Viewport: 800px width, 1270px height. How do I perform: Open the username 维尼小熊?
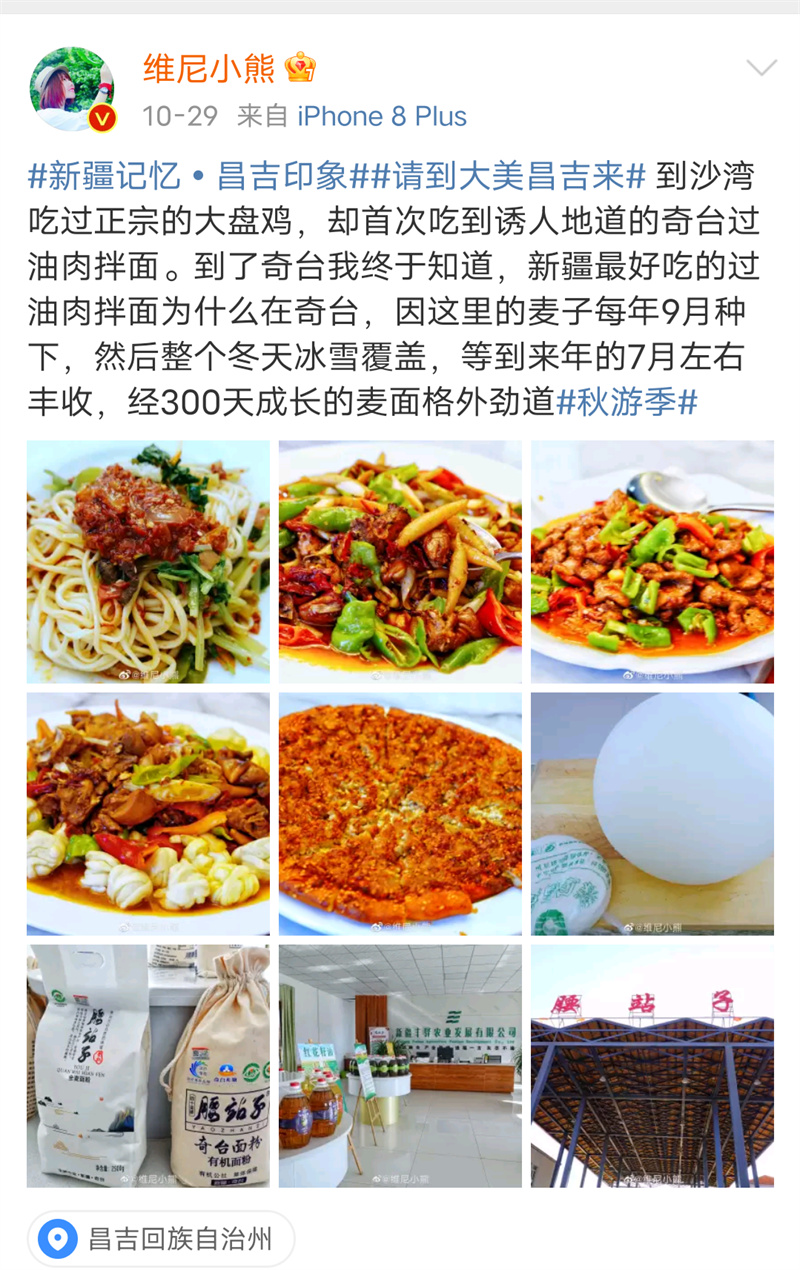click(208, 68)
